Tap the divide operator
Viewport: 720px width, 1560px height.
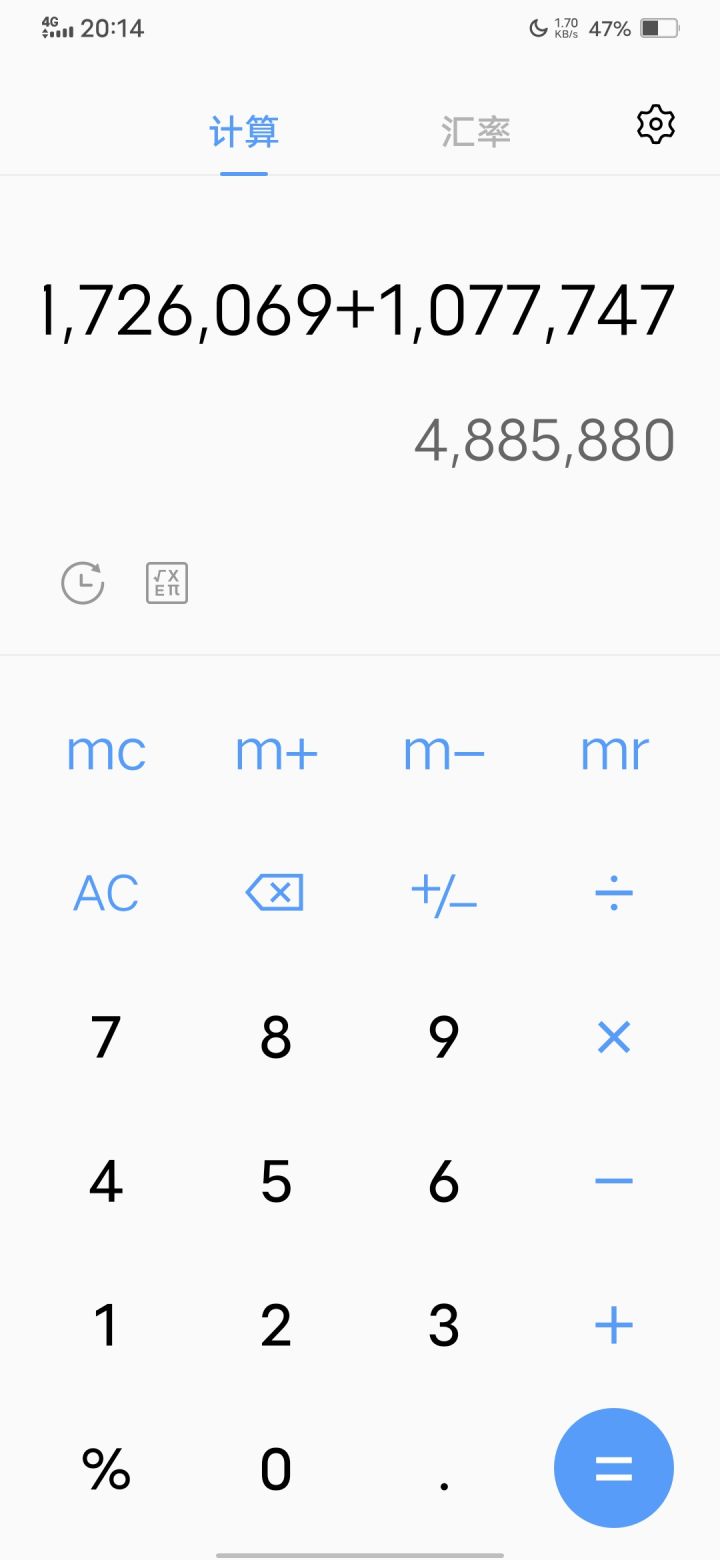click(x=614, y=893)
